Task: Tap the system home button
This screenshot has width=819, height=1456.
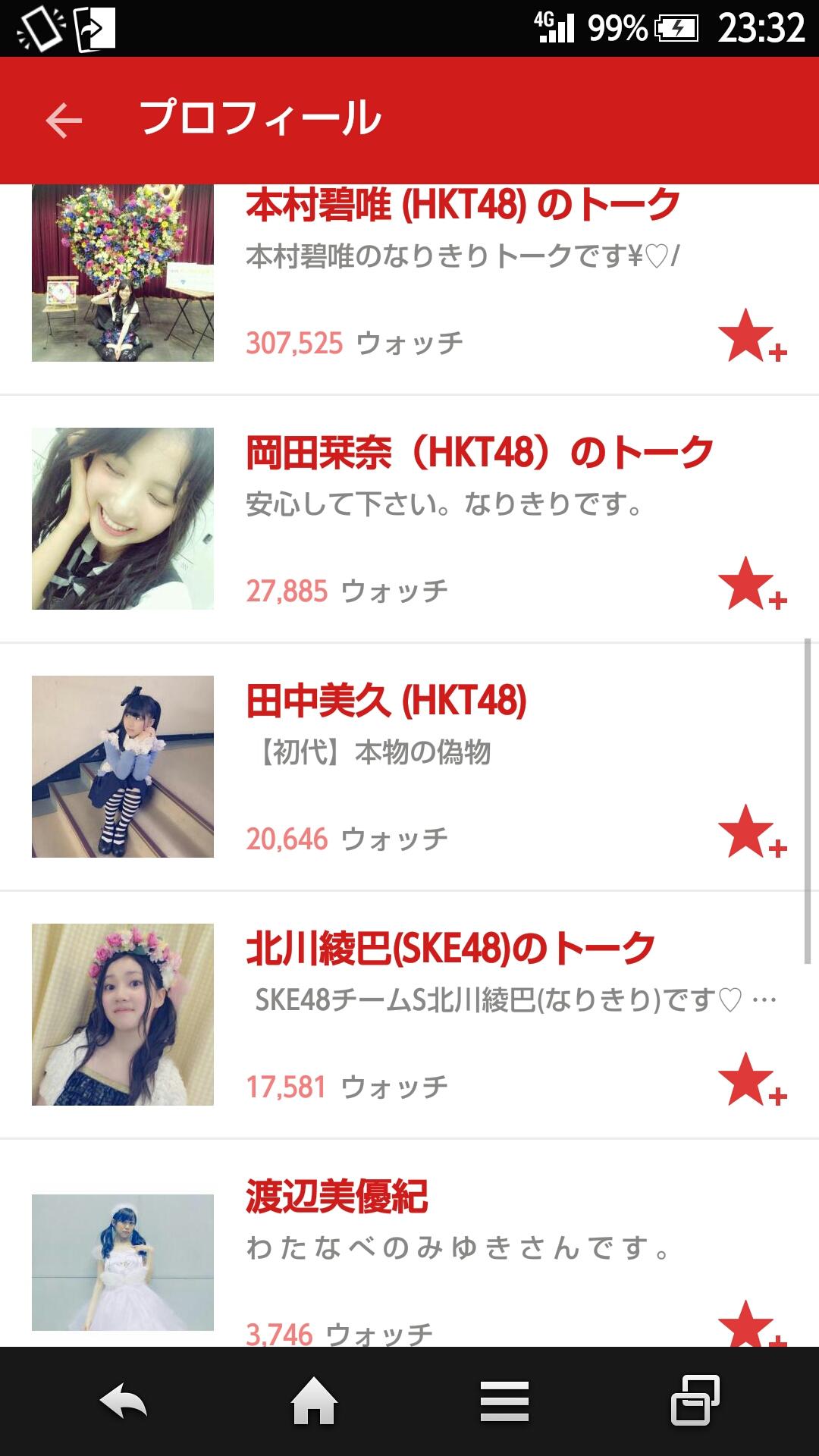Action: [x=314, y=1401]
